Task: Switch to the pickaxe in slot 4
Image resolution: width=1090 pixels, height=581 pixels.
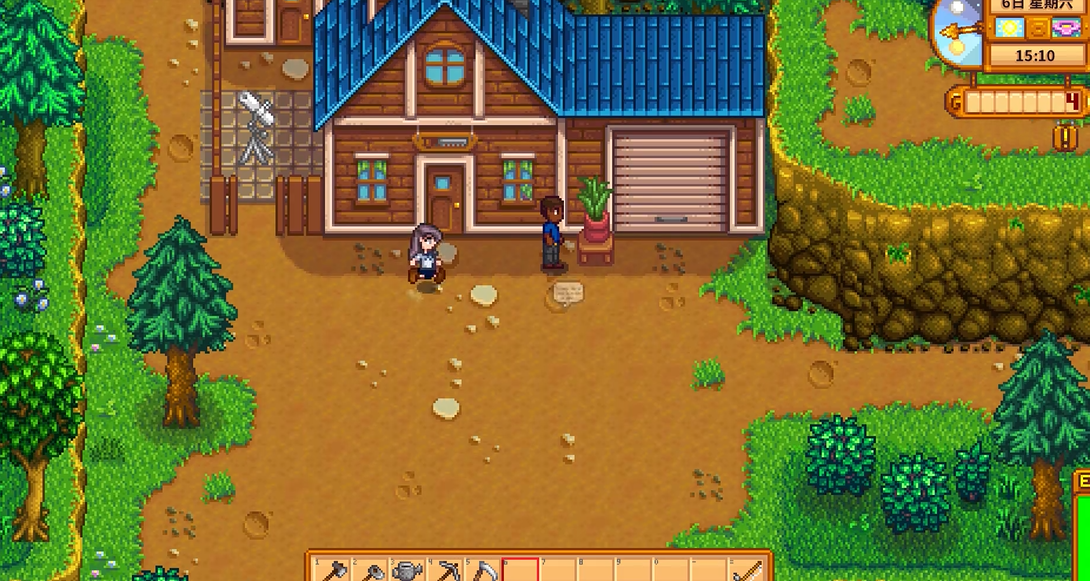Action: tap(445, 570)
